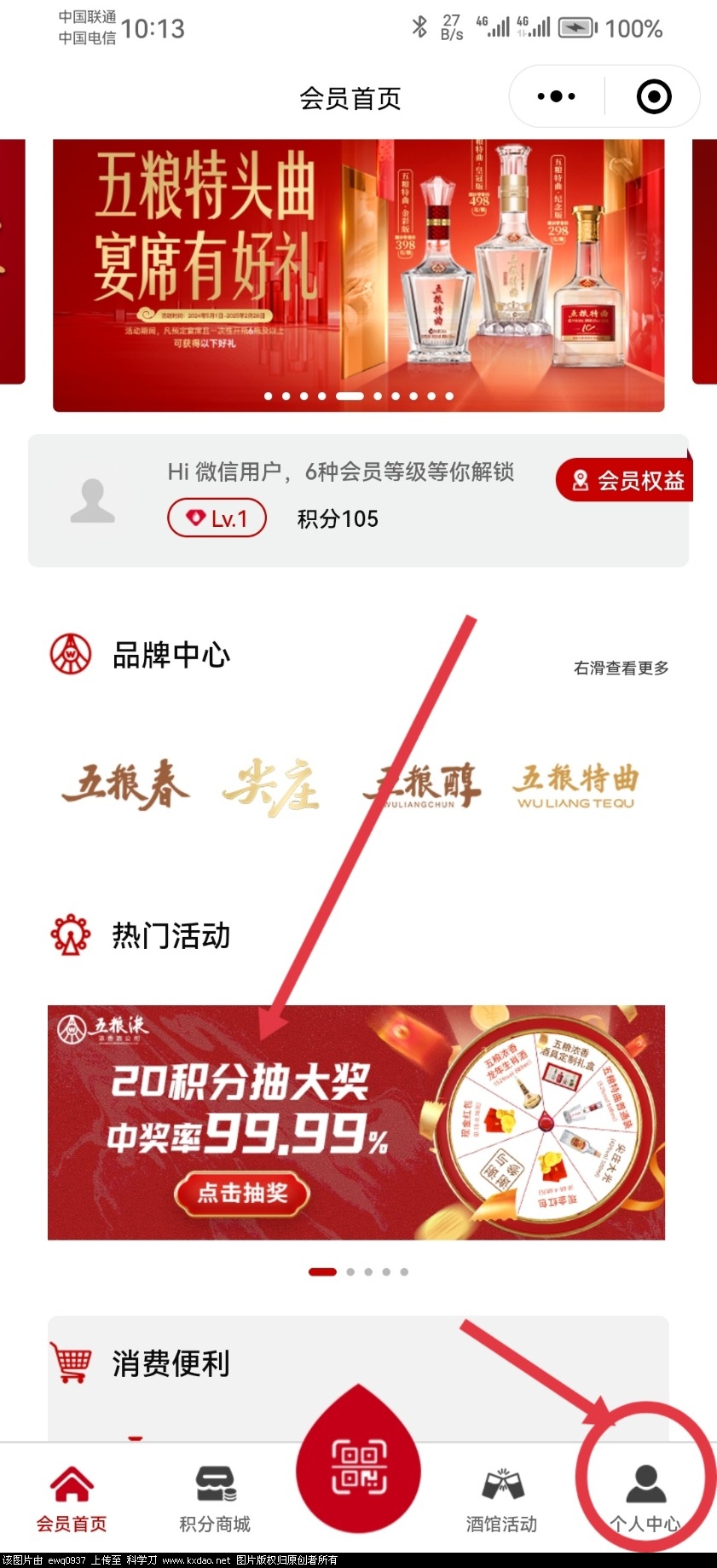Open the 五粮醇 brand
The width and height of the screenshot is (717, 1568).
[422, 785]
